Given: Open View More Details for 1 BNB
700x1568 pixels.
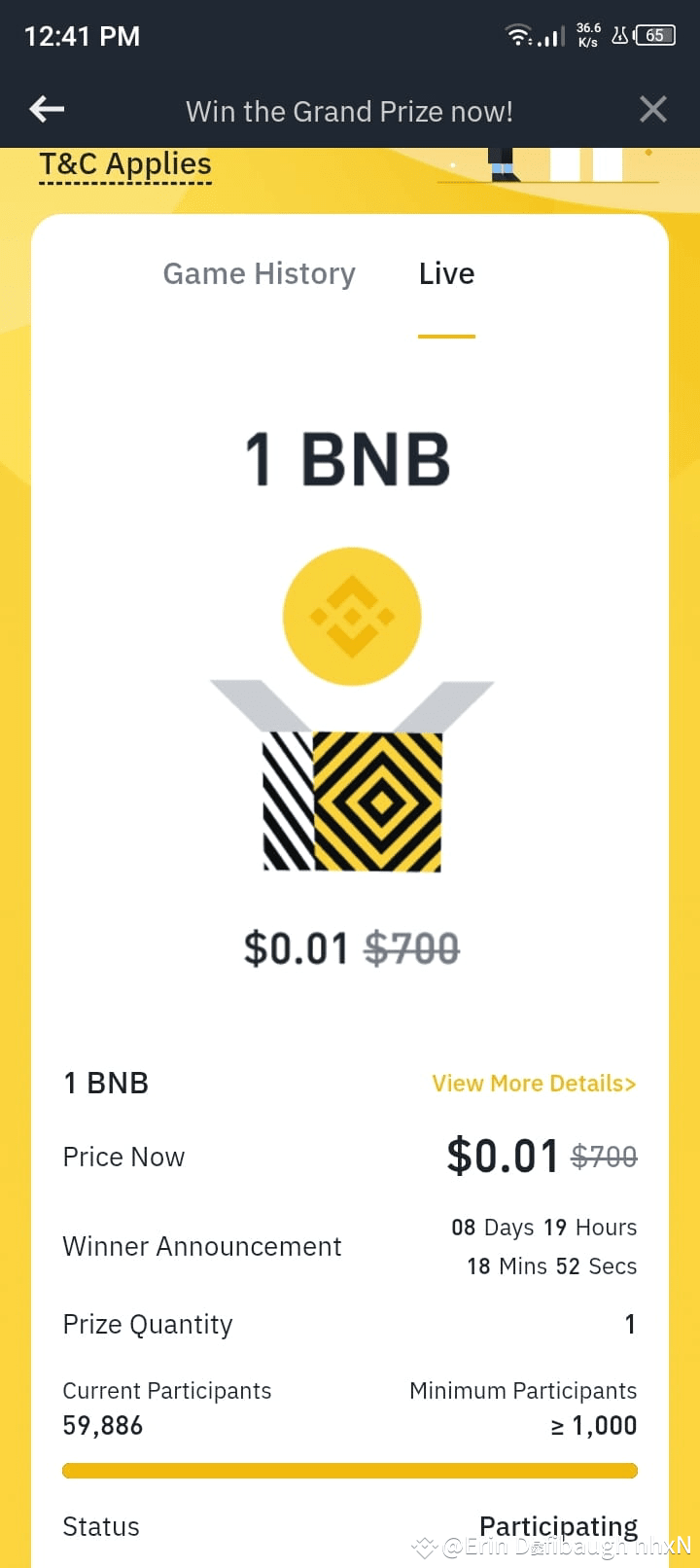Looking at the screenshot, I should tap(533, 1083).
